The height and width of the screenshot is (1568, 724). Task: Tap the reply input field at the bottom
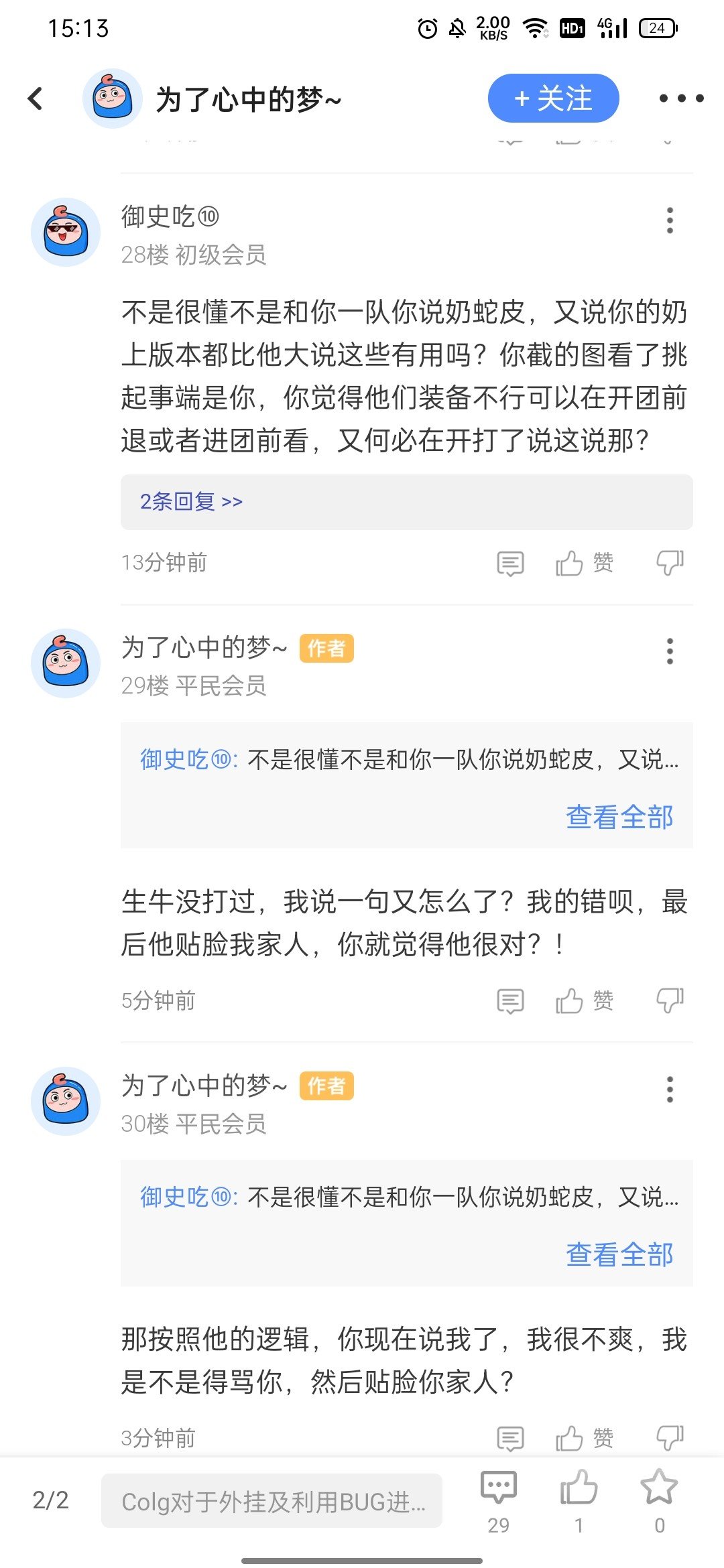[271, 1501]
